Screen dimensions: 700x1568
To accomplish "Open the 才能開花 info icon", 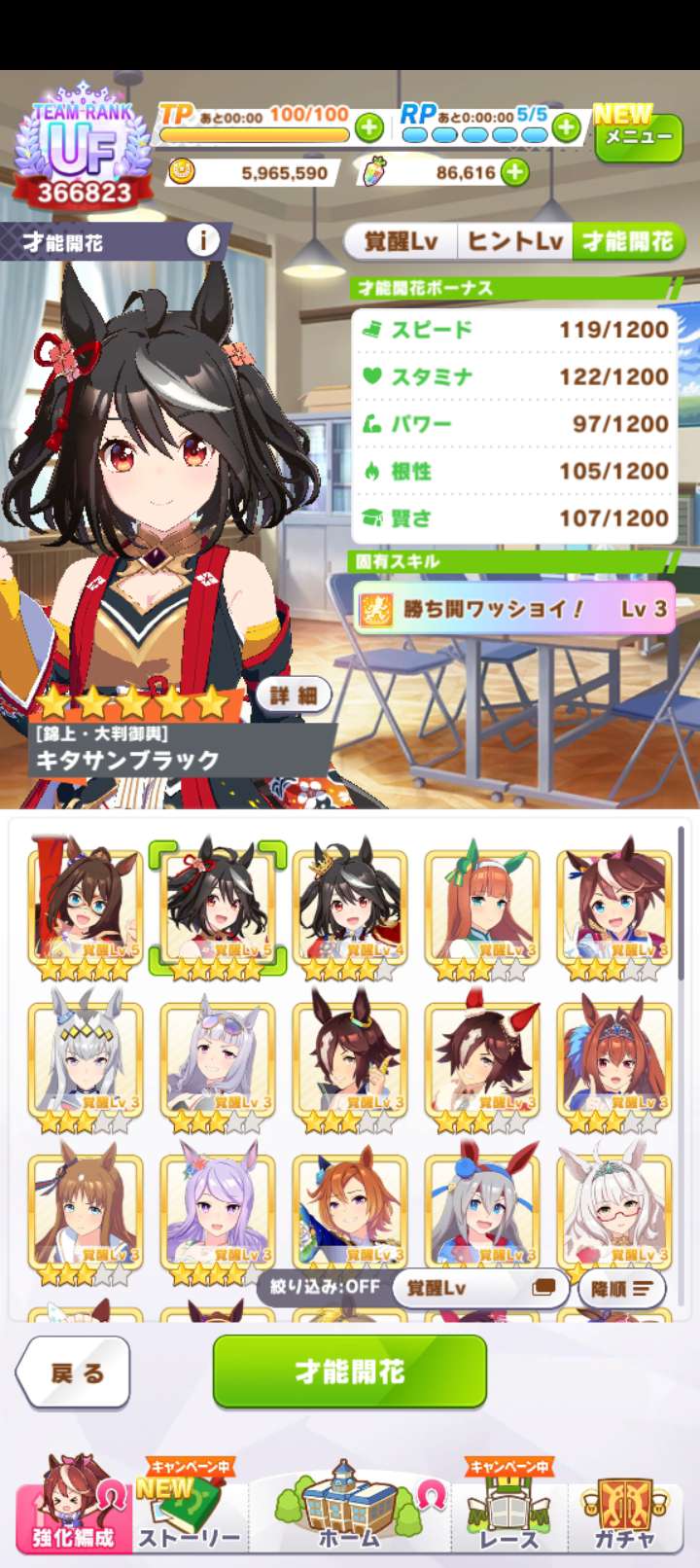I will (x=202, y=240).
